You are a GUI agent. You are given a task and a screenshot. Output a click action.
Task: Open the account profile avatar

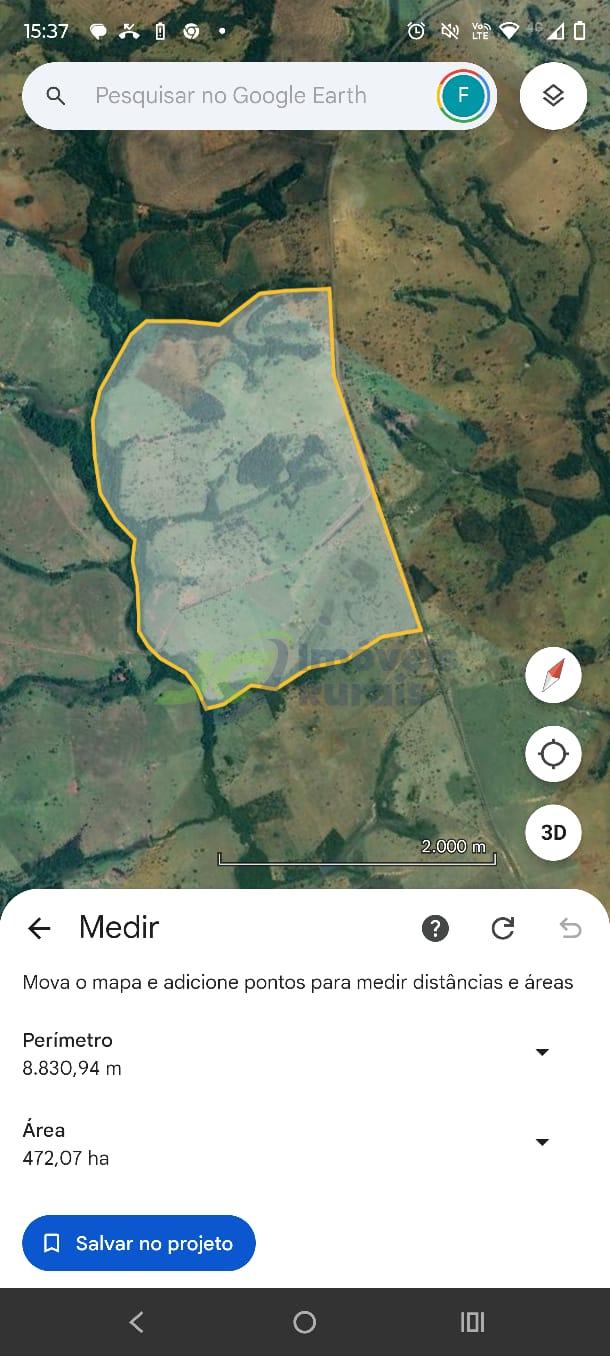point(463,96)
